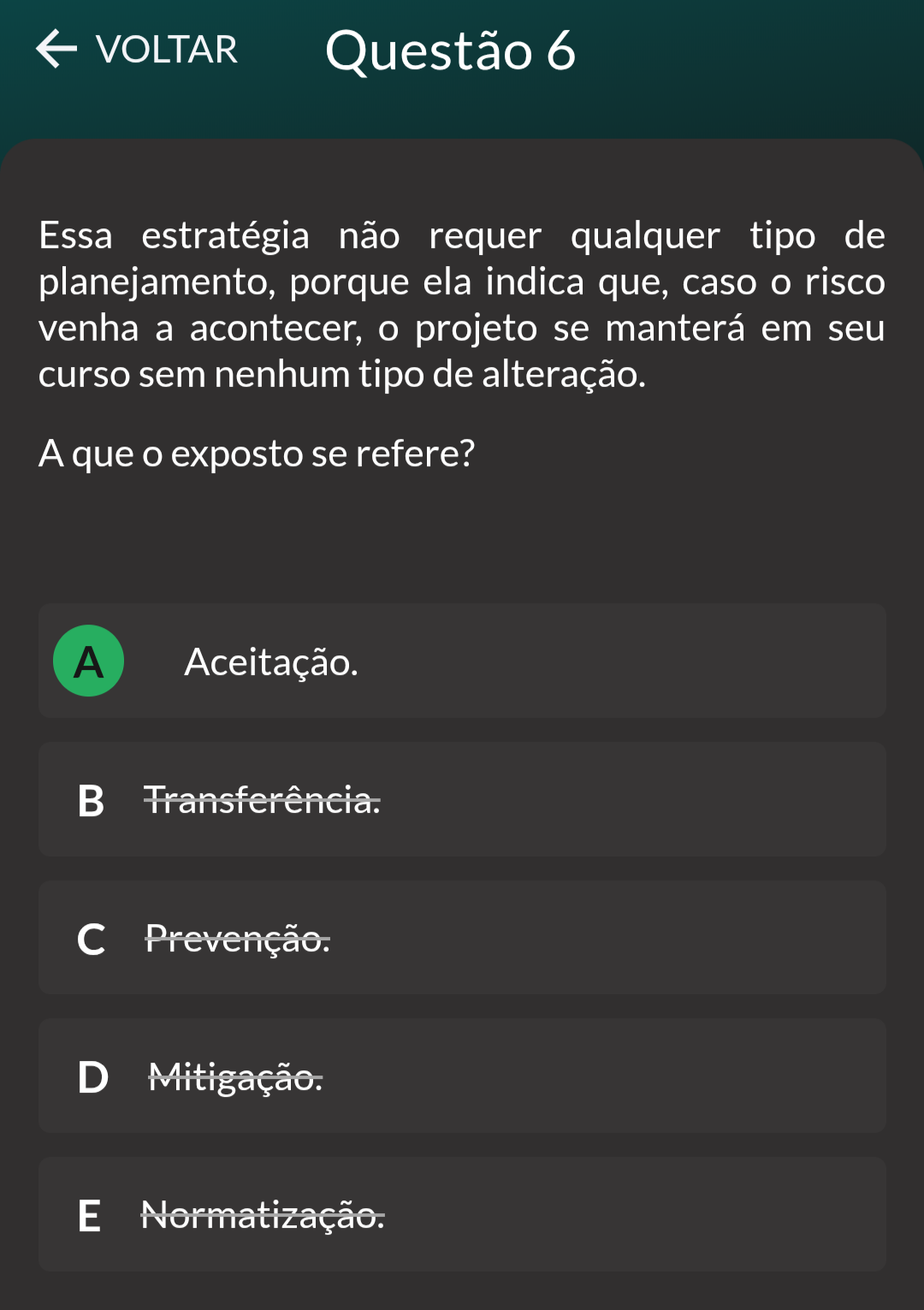924x1310 pixels.
Task: Choose option E, Normatização
Action: 462,1214
